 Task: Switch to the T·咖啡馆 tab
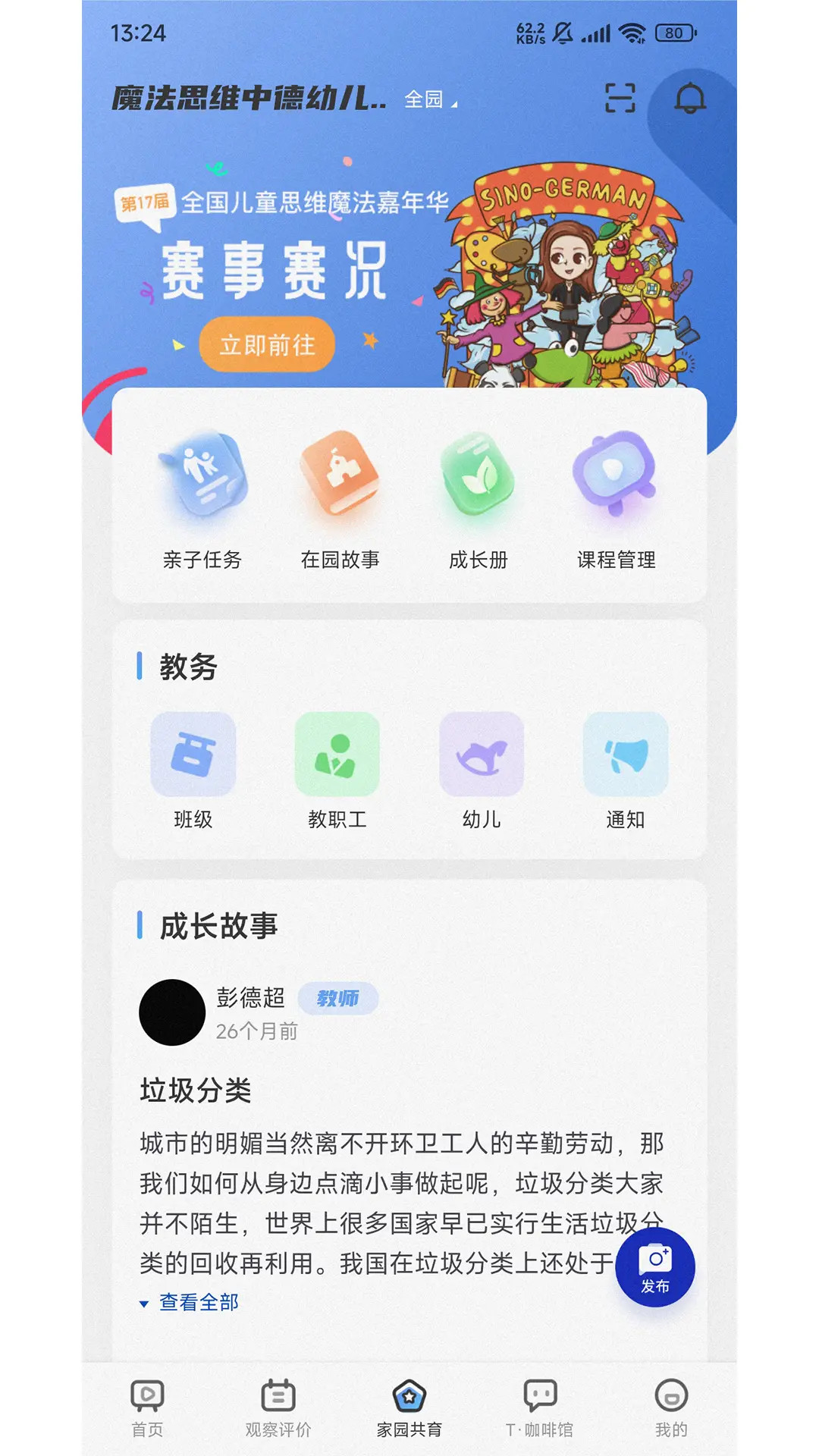(541, 1412)
